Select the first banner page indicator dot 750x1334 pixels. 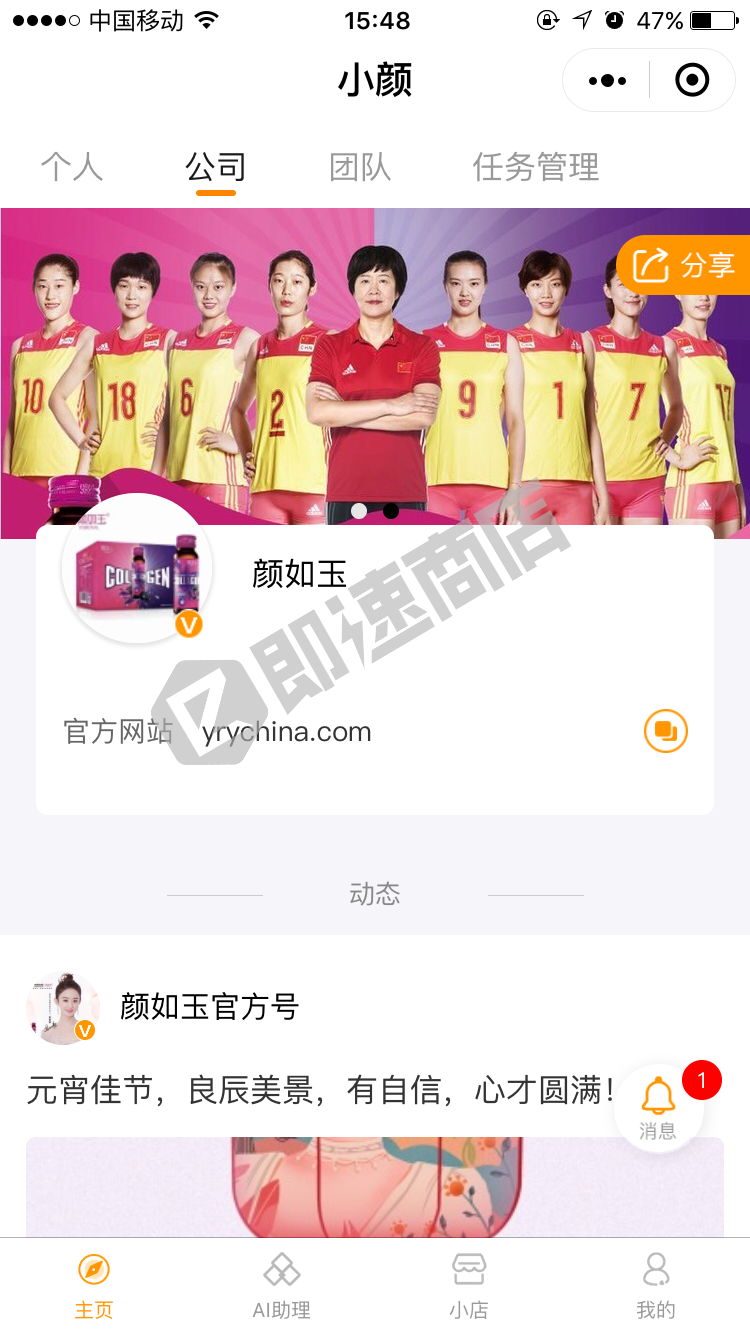pyautogui.click(x=359, y=511)
